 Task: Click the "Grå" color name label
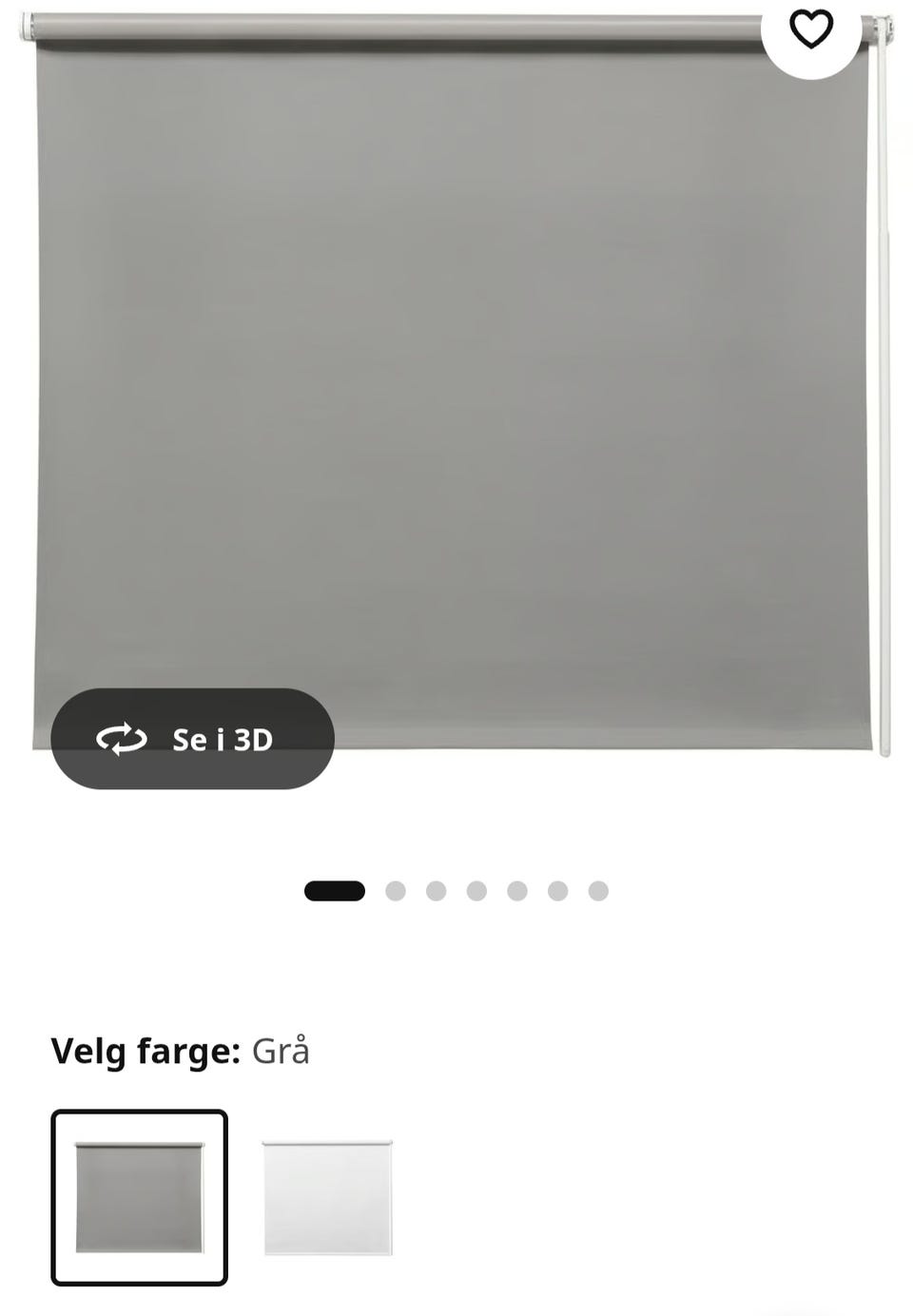pyautogui.click(x=281, y=1053)
